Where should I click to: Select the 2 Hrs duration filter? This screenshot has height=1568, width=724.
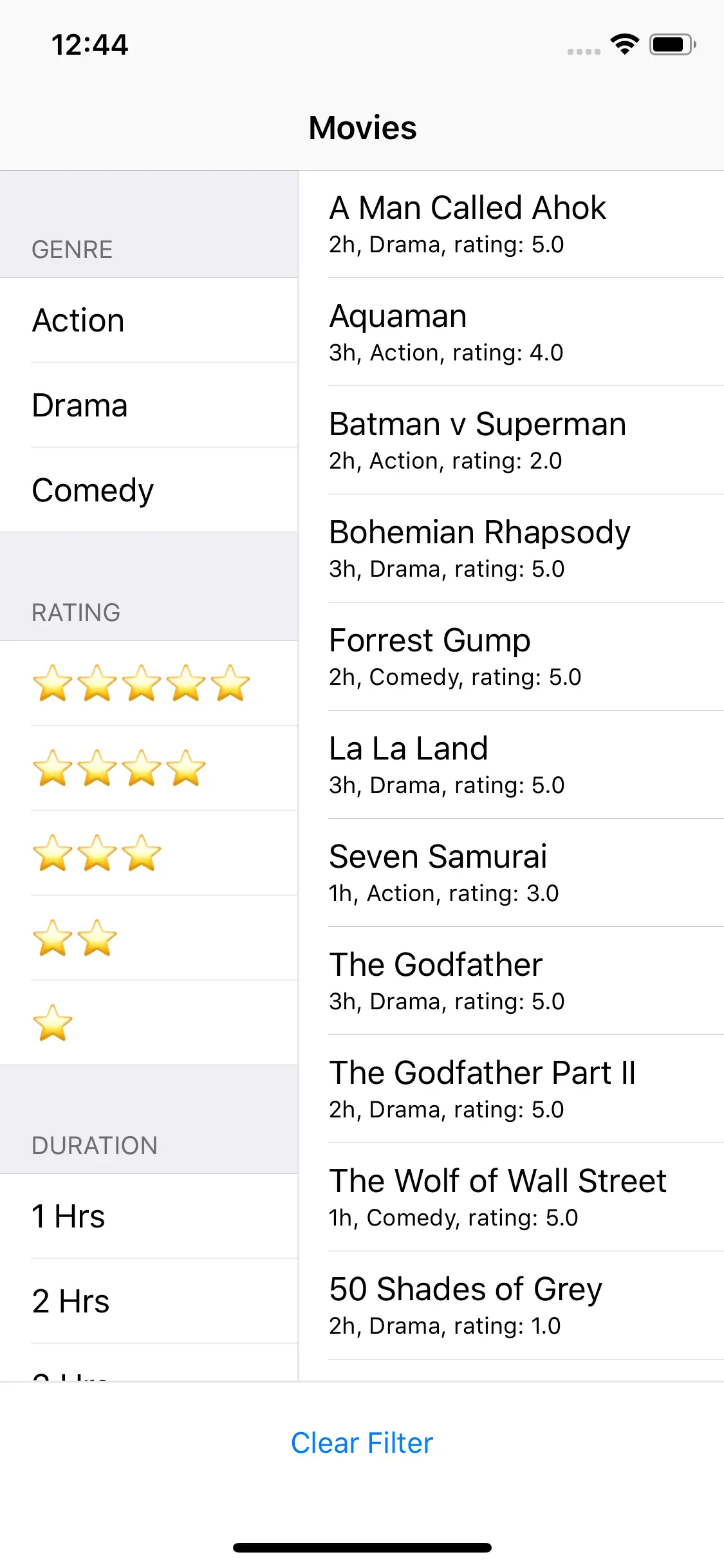[148, 1302]
